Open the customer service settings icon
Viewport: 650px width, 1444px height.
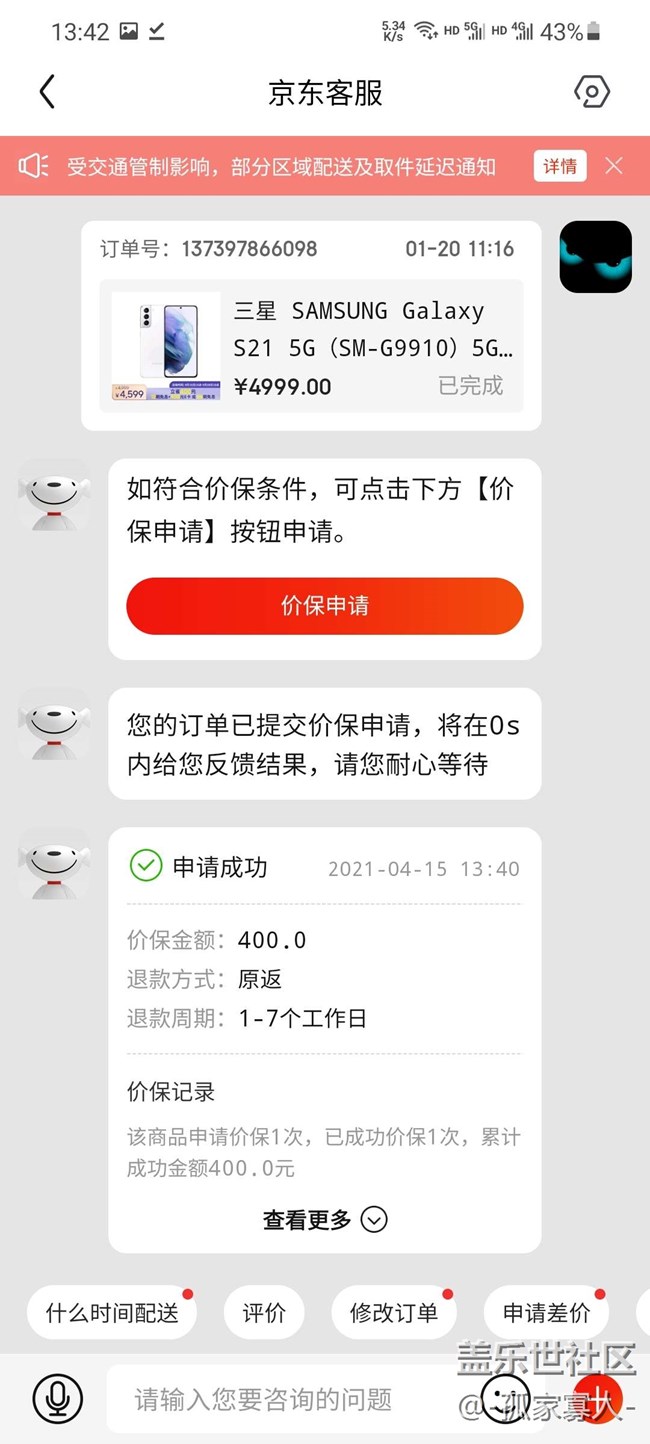point(591,93)
